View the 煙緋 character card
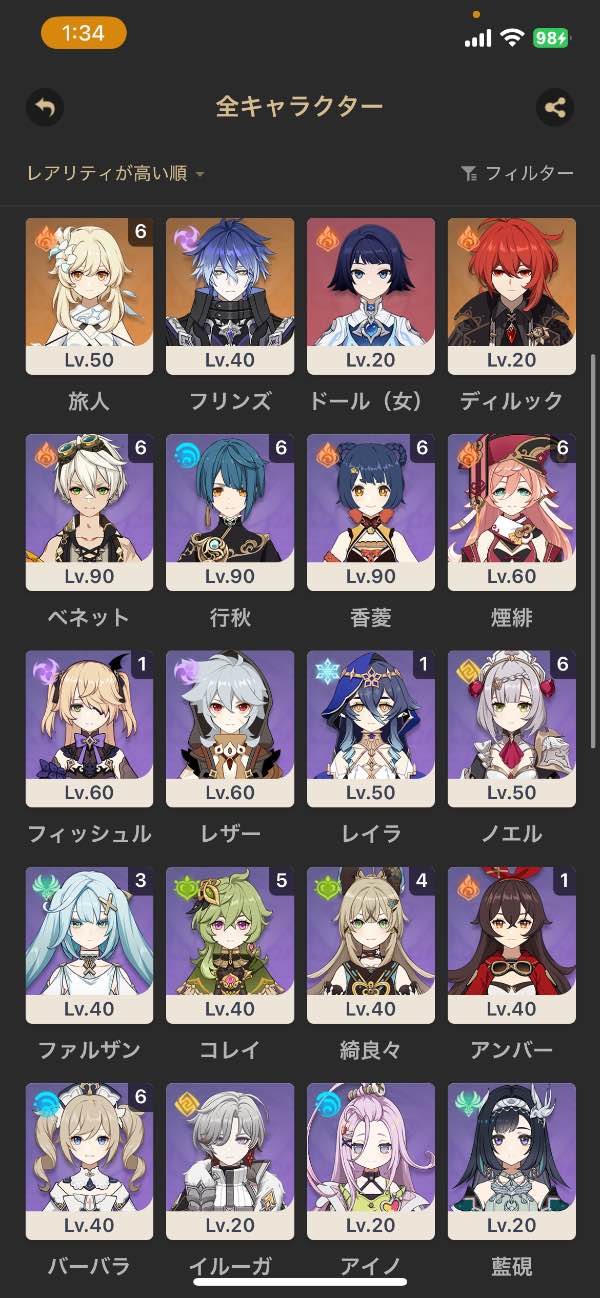This screenshot has width=600, height=1298. pos(512,512)
